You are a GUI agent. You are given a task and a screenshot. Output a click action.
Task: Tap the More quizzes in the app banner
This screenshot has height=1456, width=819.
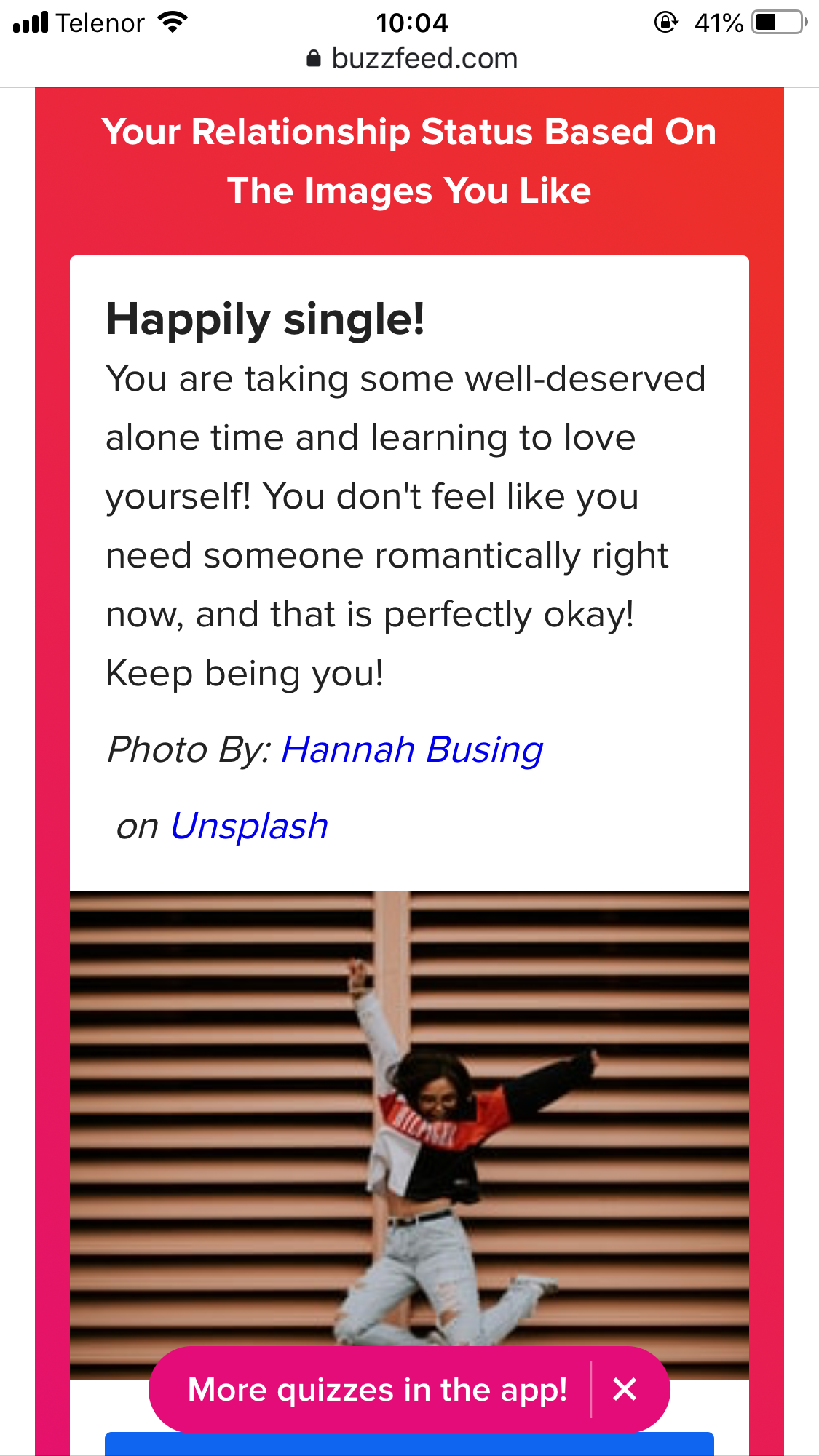[377, 1390]
